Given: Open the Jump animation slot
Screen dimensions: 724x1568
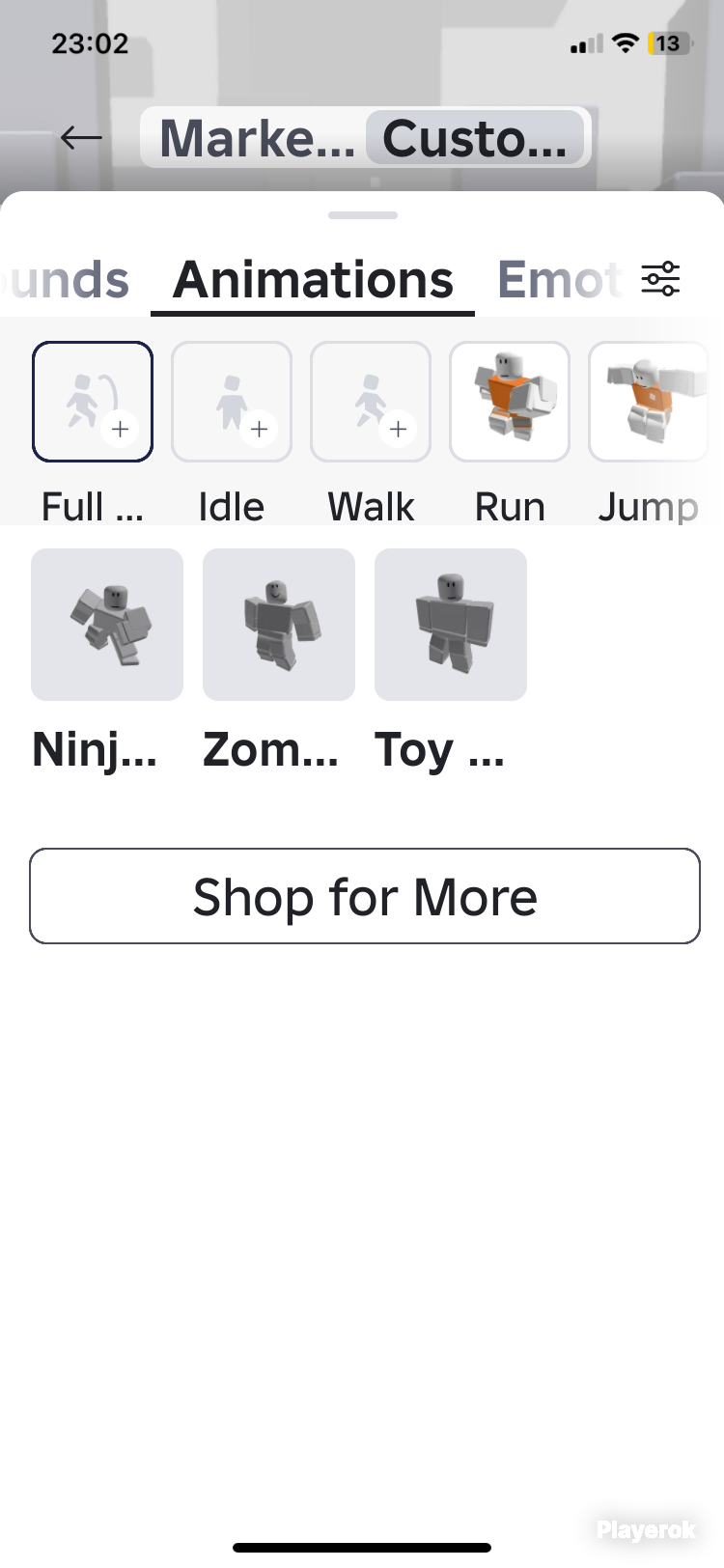Looking at the screenshot, I should [648, 402].
